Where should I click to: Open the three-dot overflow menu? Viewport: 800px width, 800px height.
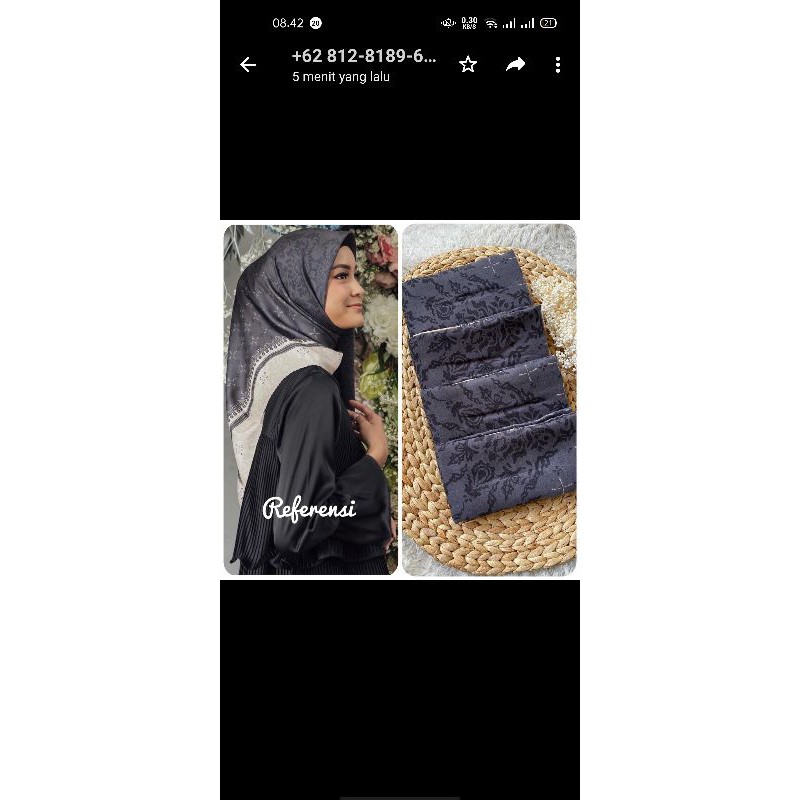[558, 65]
